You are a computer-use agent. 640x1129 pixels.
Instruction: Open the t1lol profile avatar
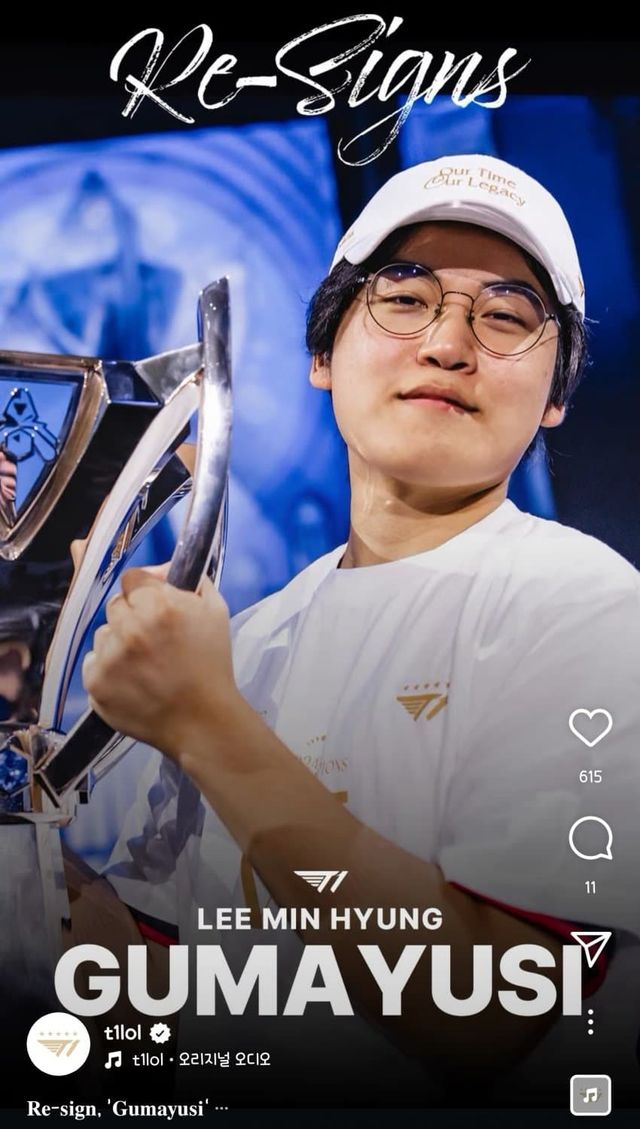pos(58,1043)
